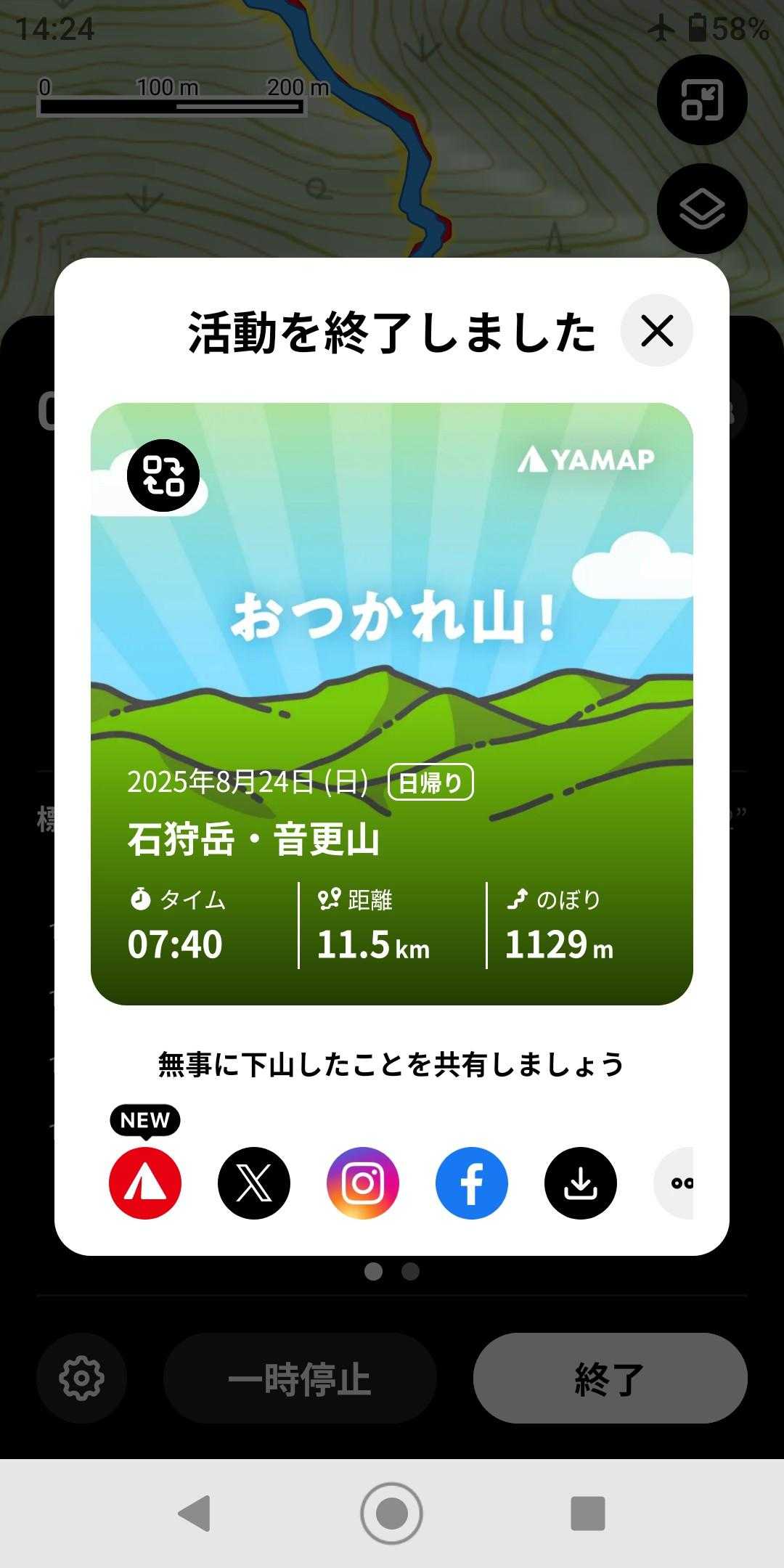Open more sharing options
This screenshot has width=784, height=1568.
coord(674,1183)
